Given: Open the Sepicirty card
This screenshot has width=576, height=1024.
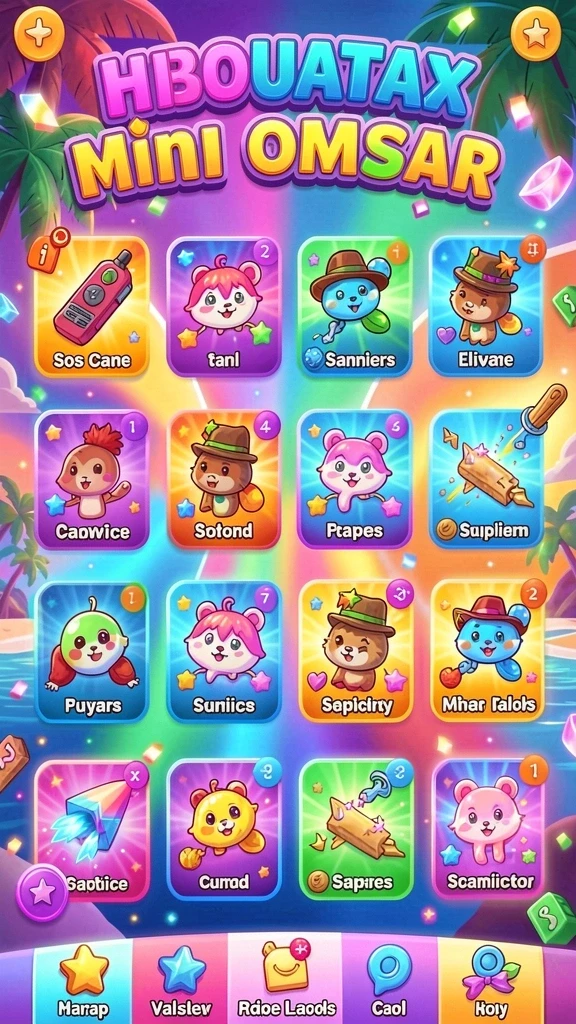Looking at the screenshot, I should click(356, 651).
